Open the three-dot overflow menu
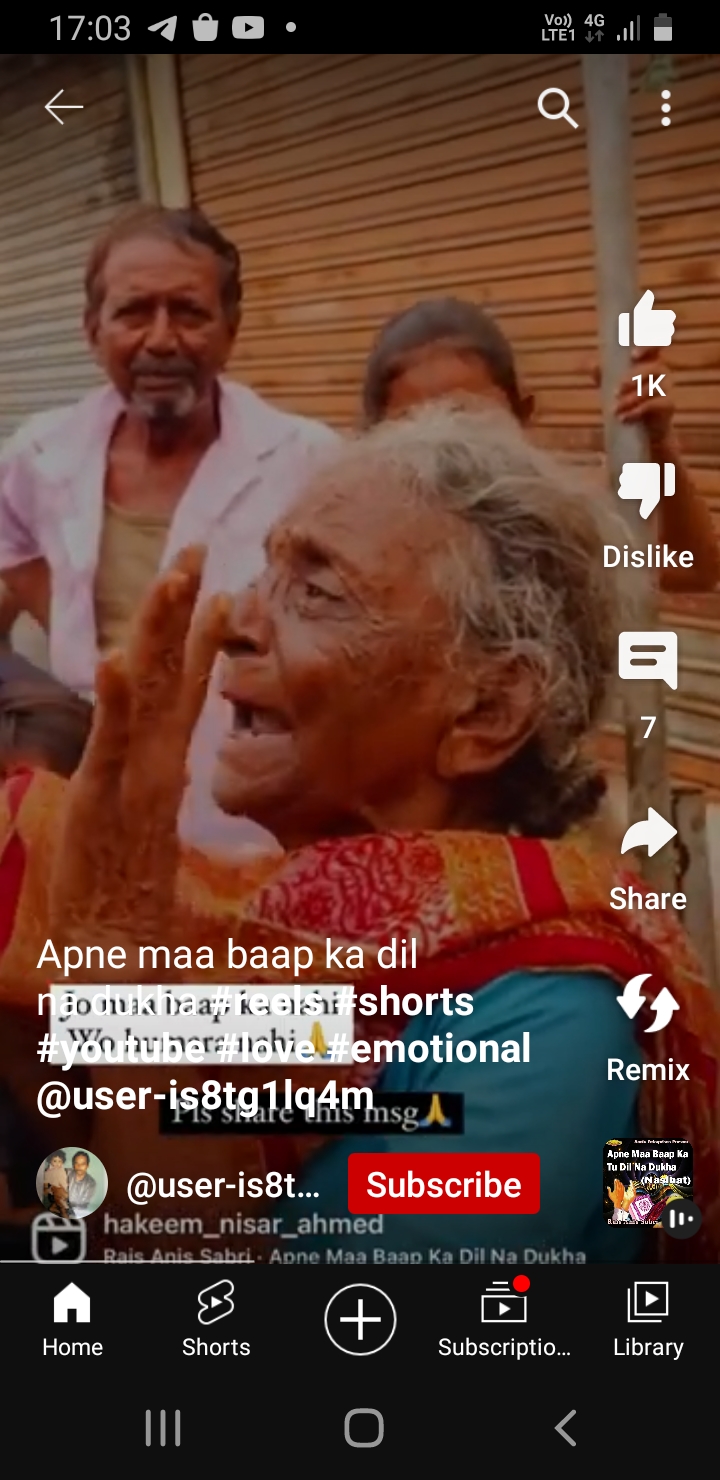The height and width of the screenshot is (1480, 720). (x=666, y=107)
